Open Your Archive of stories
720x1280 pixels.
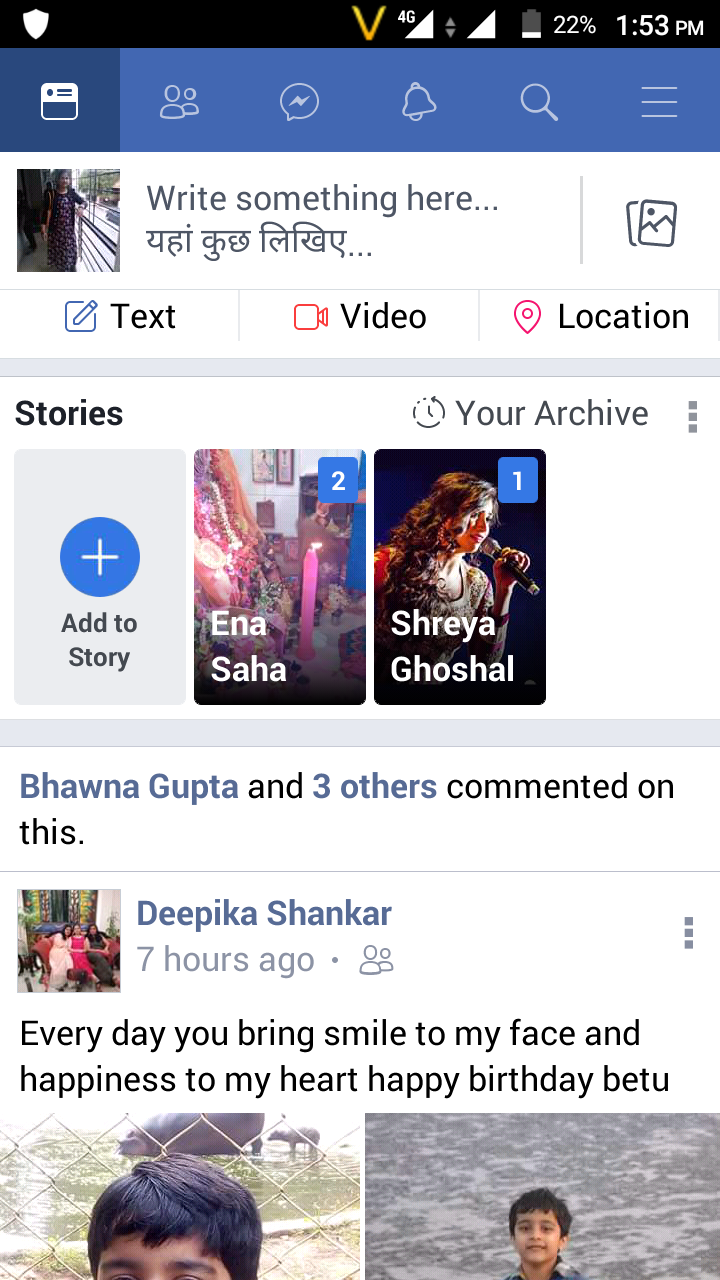tap(531, 413)
